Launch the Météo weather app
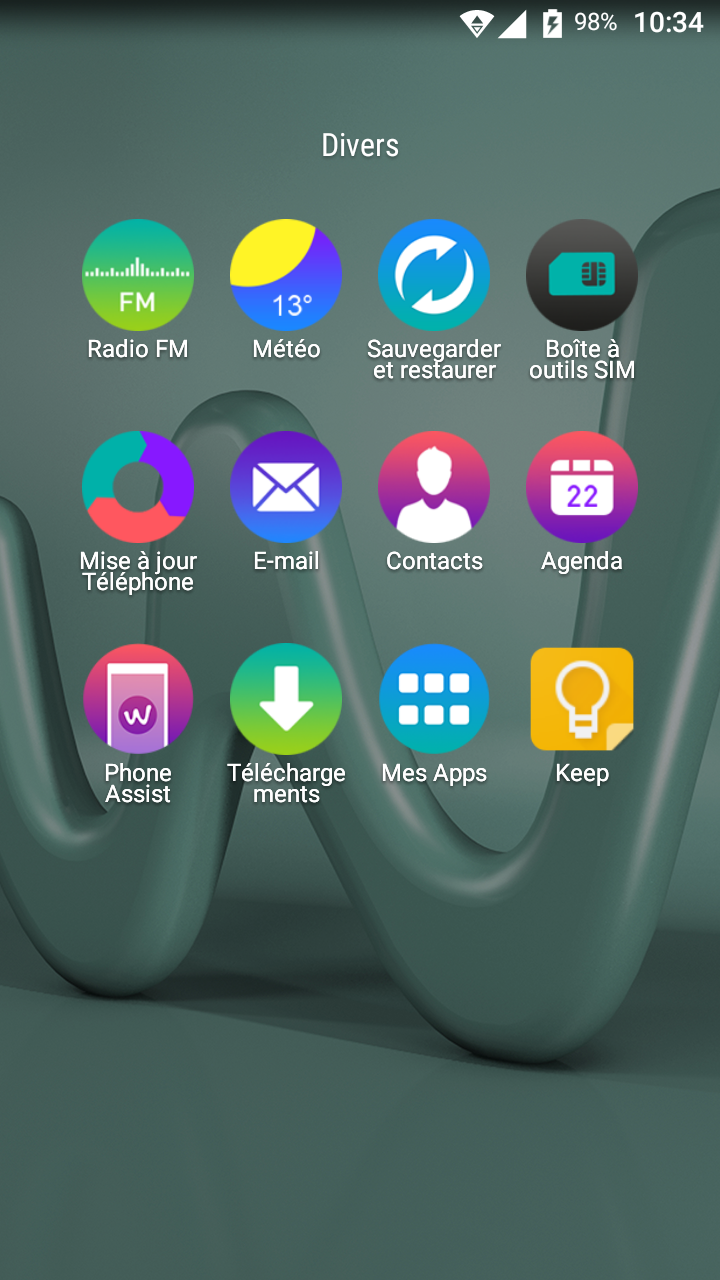Screen dimensions: 720x1280 point(286,275)
